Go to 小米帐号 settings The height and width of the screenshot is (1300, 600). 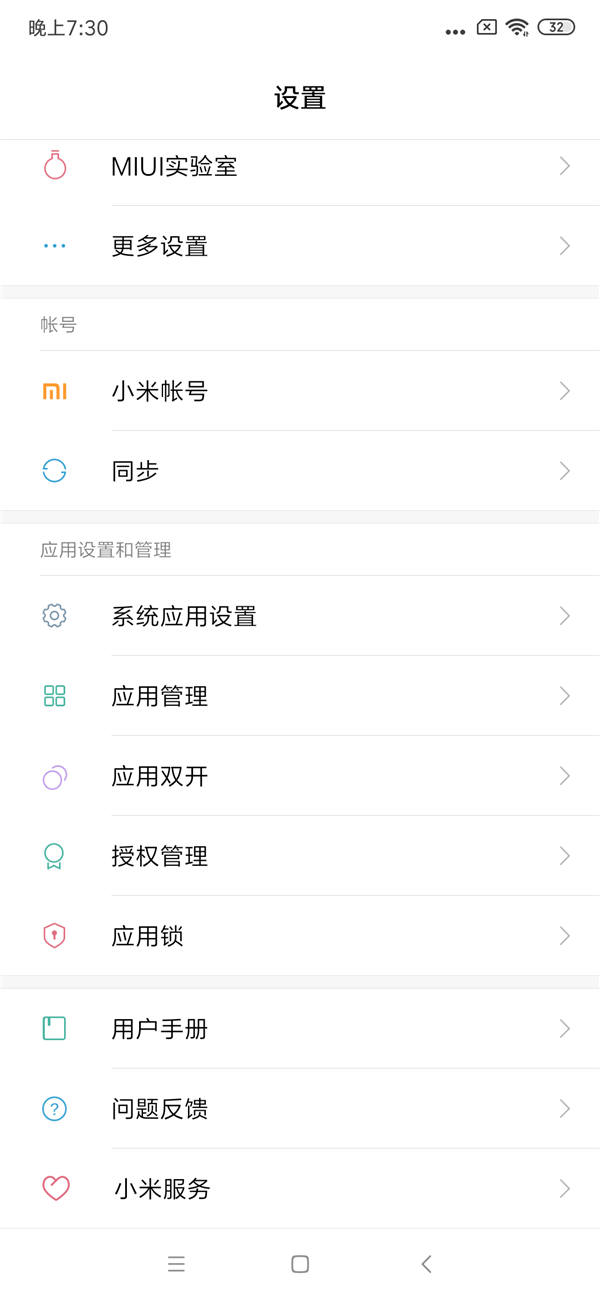pos(300,391)
